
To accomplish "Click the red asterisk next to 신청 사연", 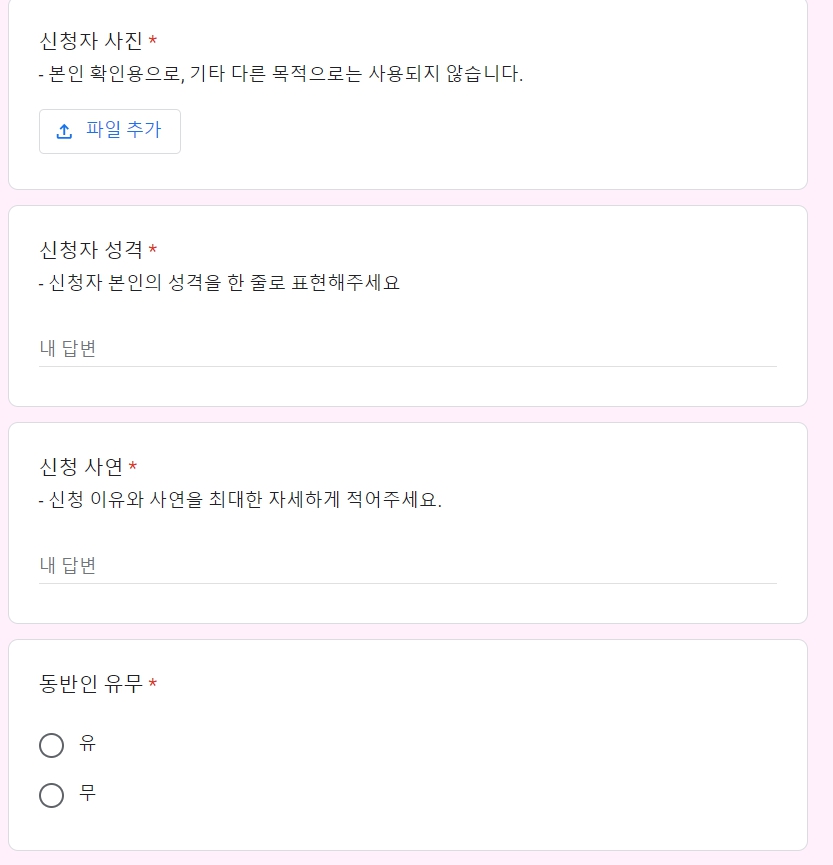I will (x=132, y=465).
